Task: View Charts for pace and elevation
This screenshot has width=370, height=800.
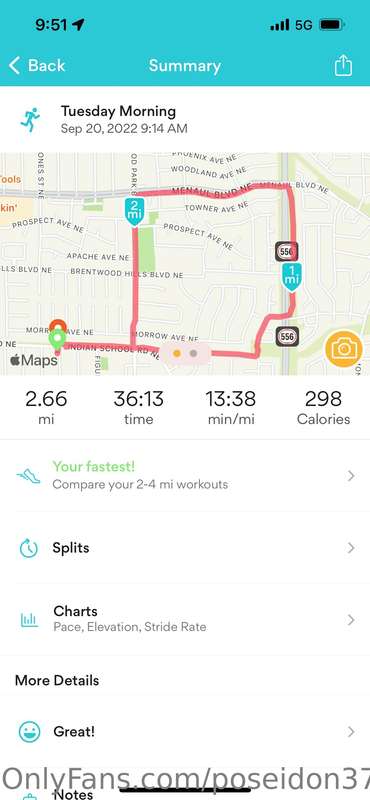Action: [x=185, y=619]
